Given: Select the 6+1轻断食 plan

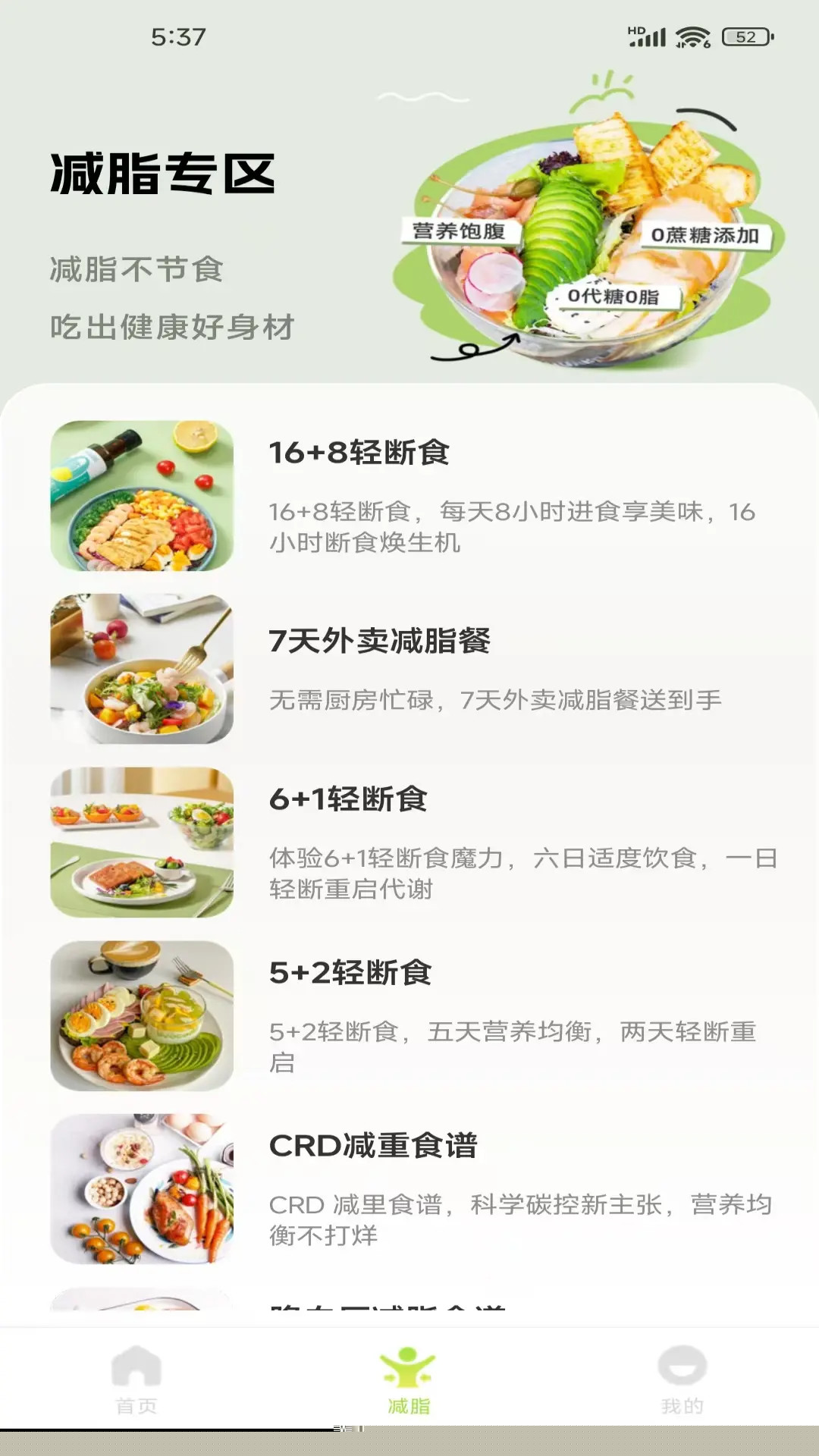Looking at the screenshot, I should [409, 842].
